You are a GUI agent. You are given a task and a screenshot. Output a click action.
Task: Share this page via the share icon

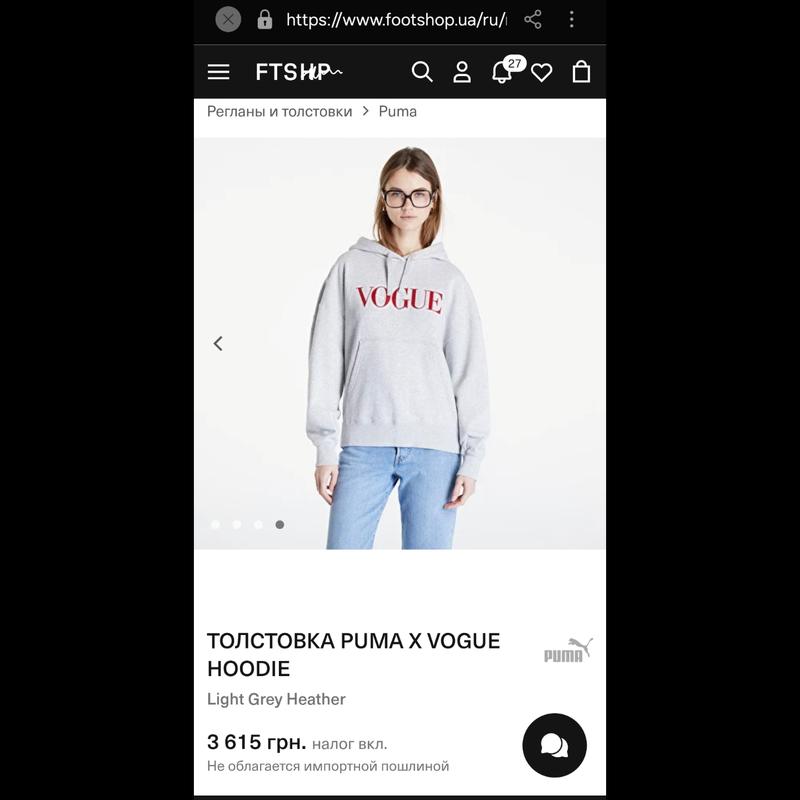coord(533,19)
